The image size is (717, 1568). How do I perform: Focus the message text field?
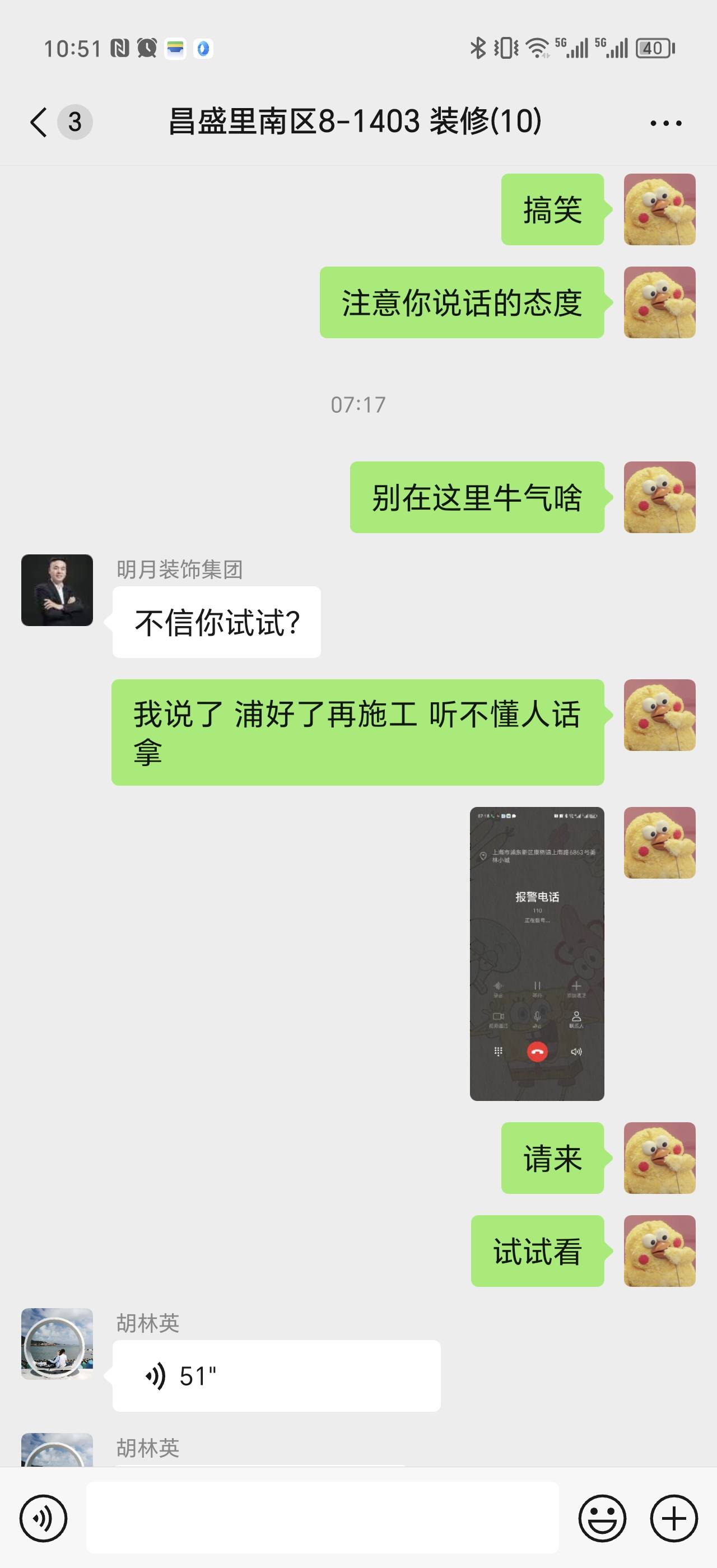point(322,1518)
